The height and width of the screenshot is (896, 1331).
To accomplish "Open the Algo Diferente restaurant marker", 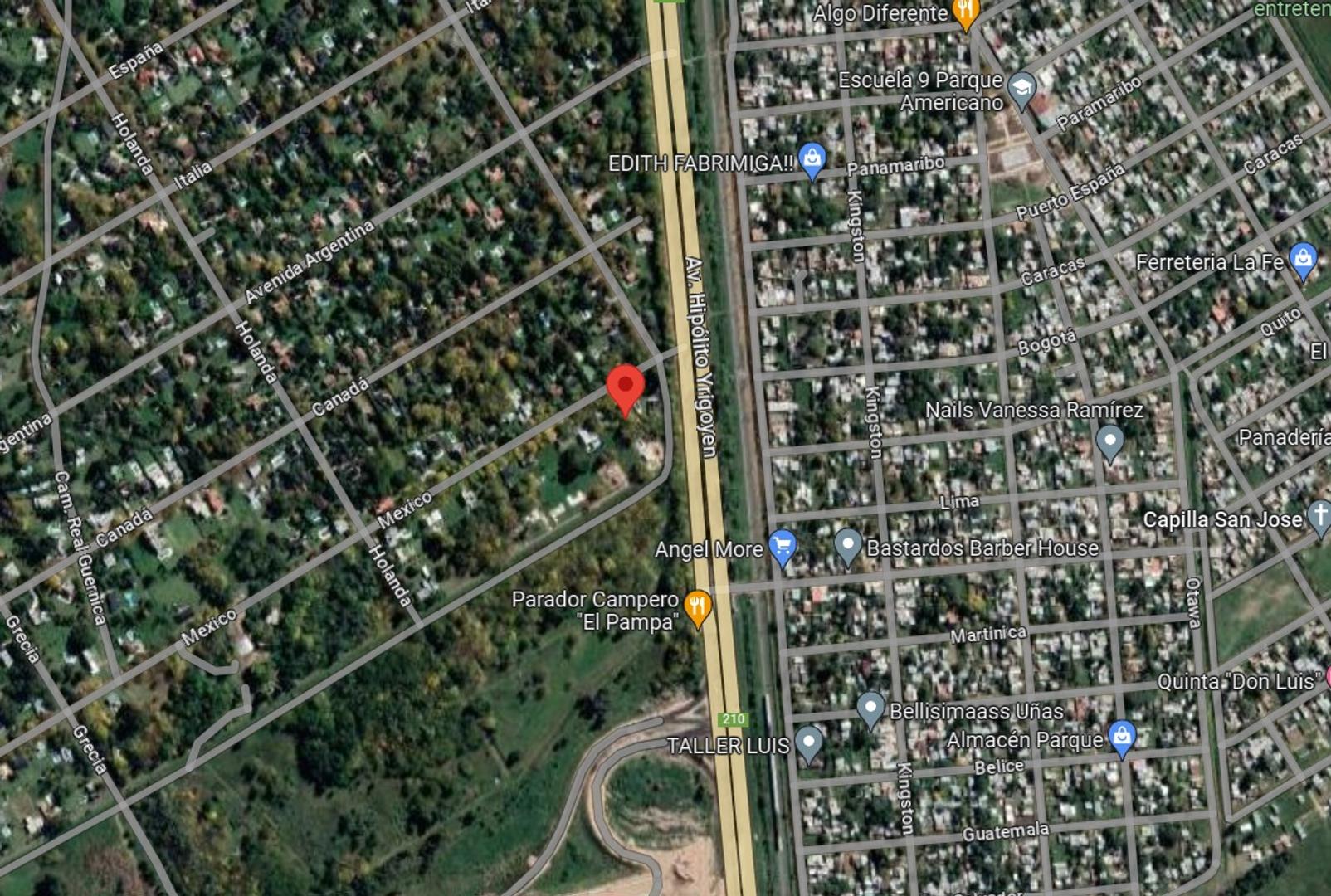I will click(966, 12).
